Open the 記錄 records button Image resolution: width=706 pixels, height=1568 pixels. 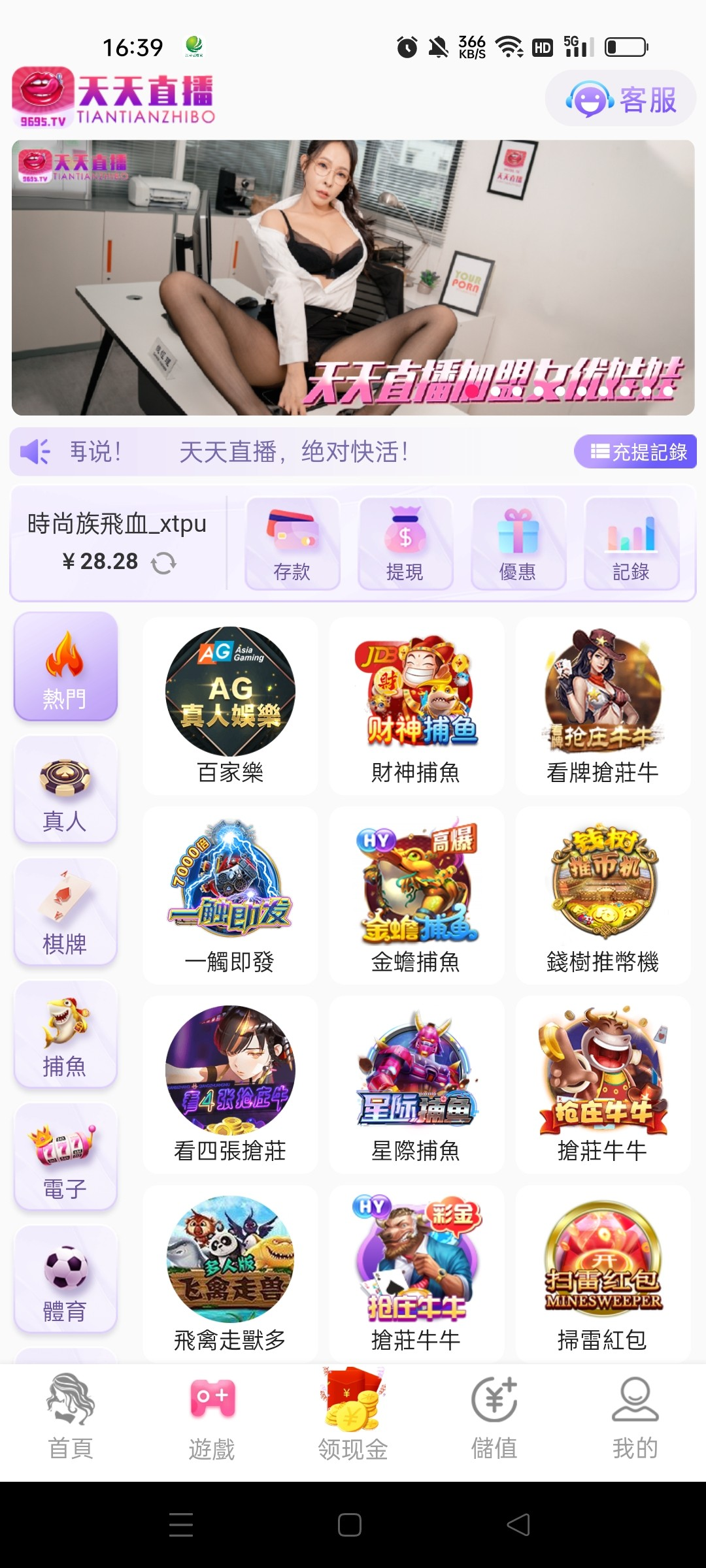pyautogui.click(x=631, y=544)
